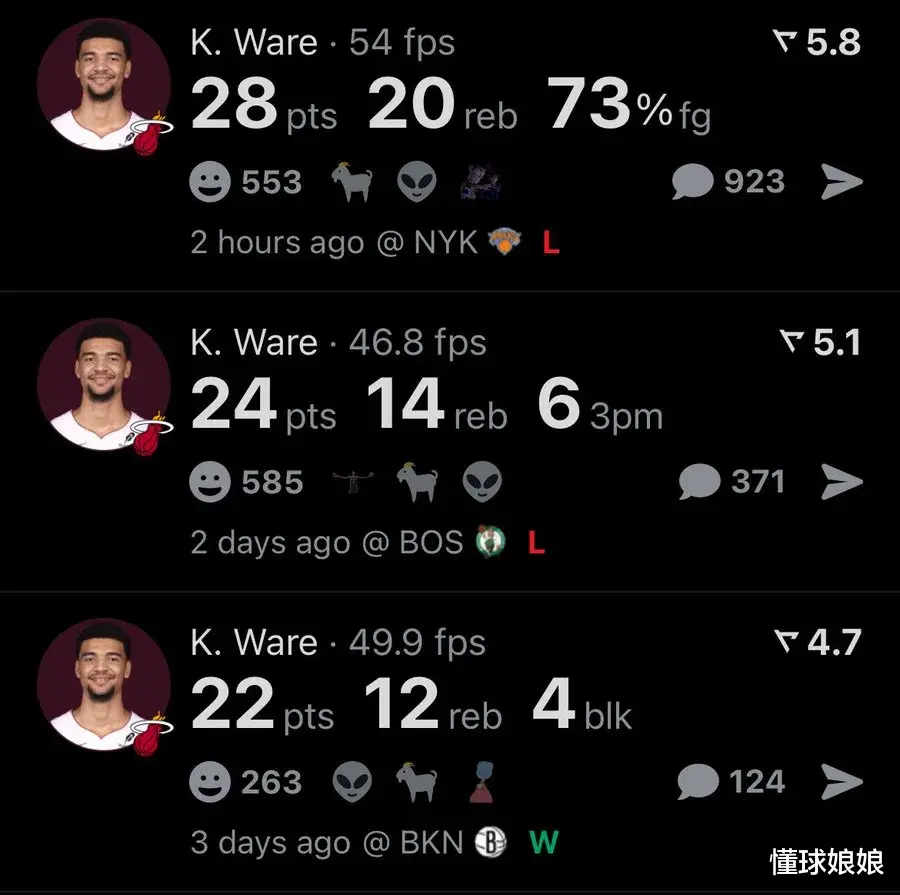The image size is (900, 895).
Task: Share the 24 pts game at BOS
Action: pos(841,482)
